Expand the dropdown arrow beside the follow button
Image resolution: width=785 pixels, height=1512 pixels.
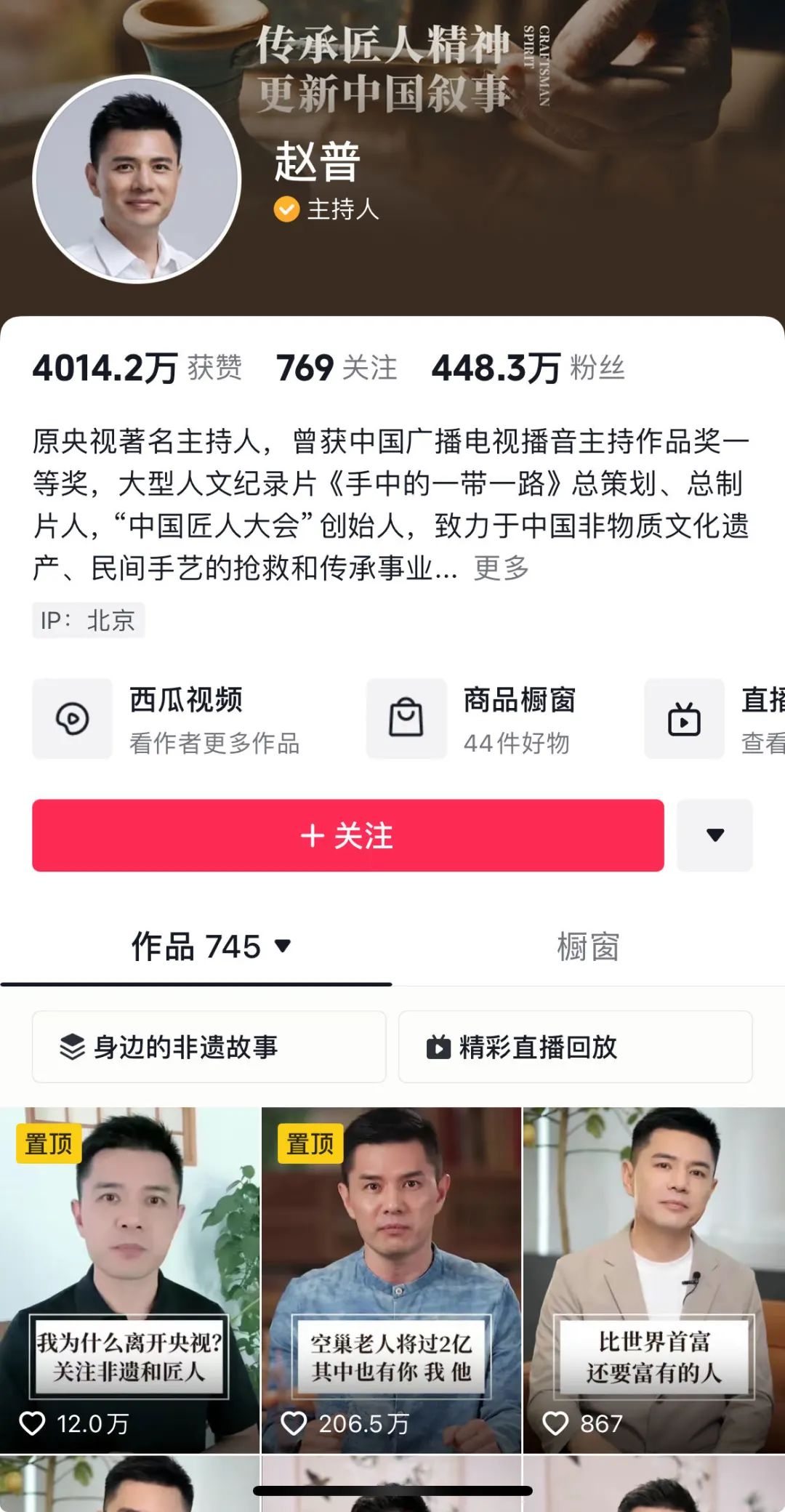tap(714, 835)
